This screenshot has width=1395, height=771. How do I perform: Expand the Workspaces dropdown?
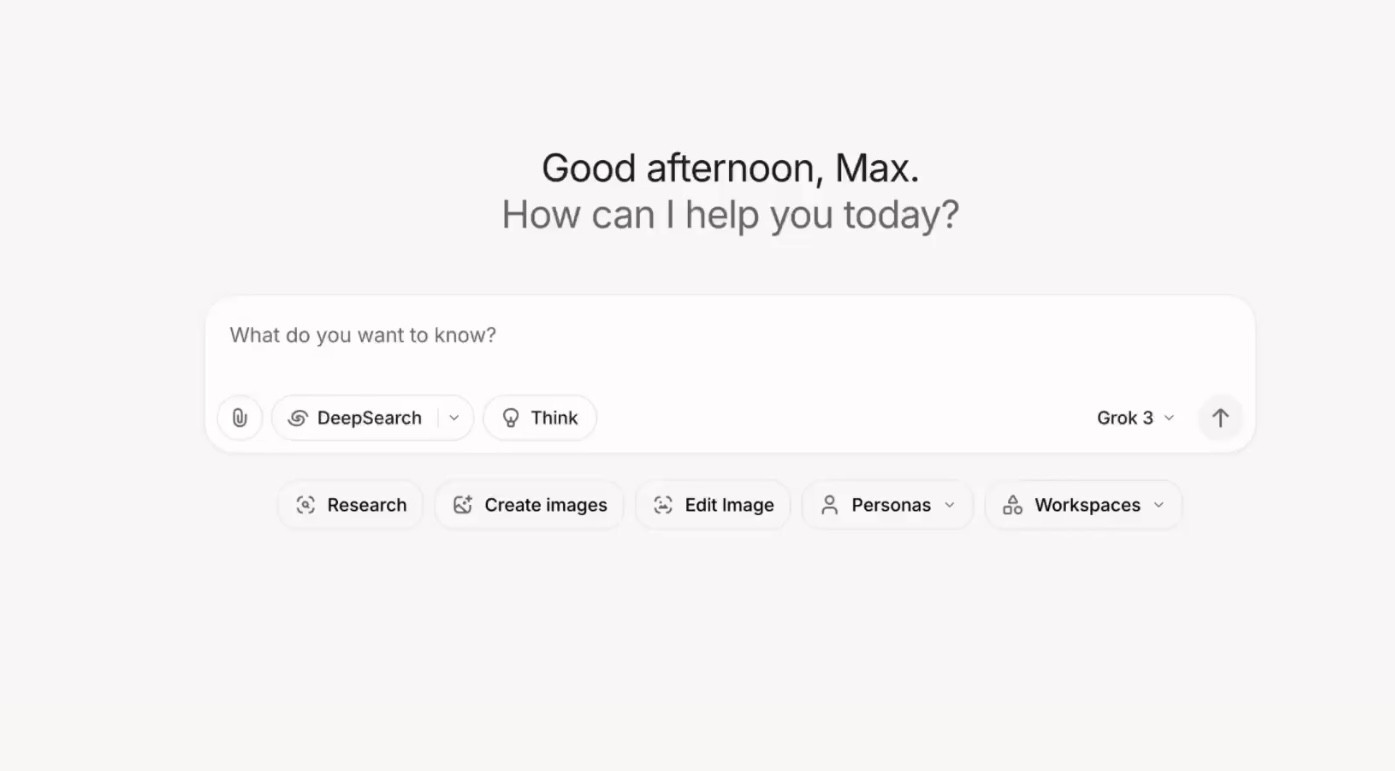1084,505
